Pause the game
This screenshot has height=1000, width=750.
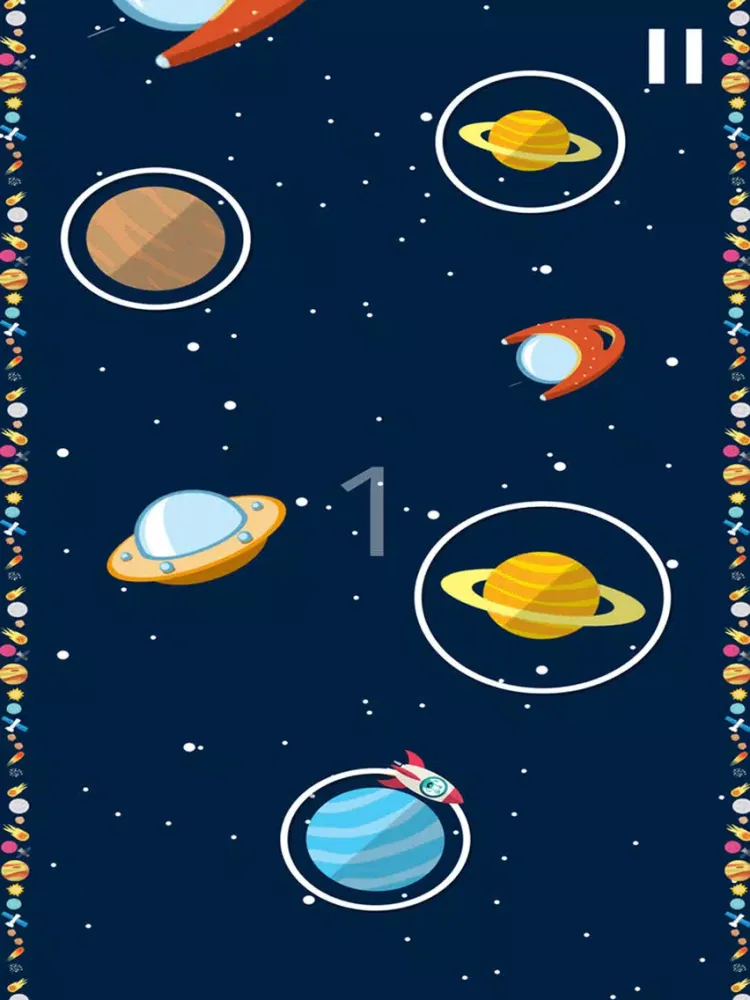click(675, 56)
